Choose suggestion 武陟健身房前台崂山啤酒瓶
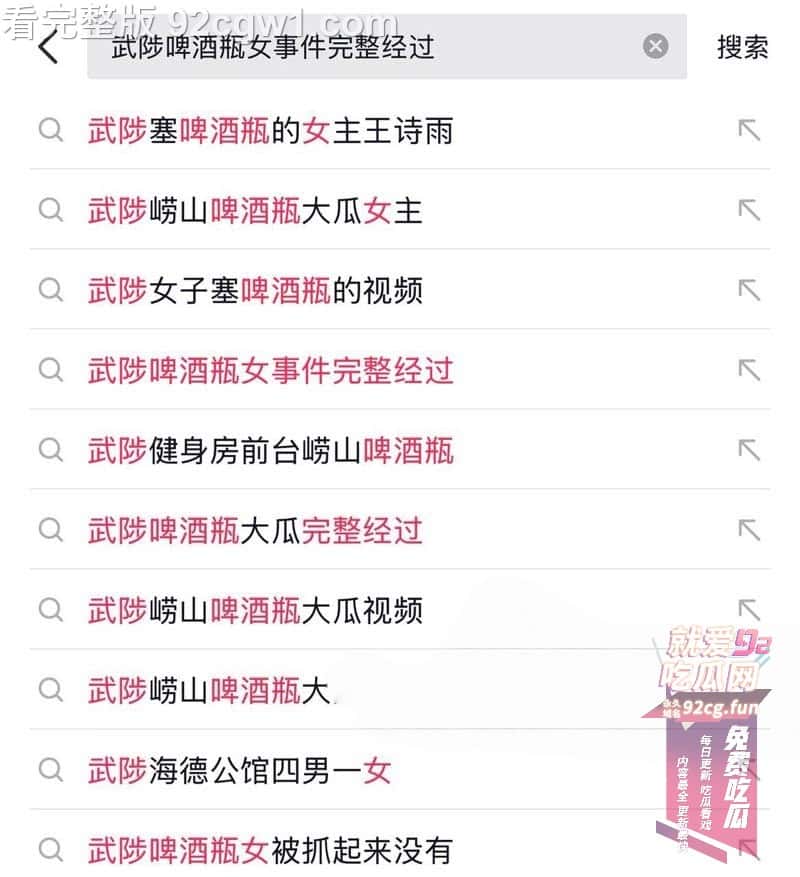The width and height of the screenshot is (800, 877). [x=270, y=450]
